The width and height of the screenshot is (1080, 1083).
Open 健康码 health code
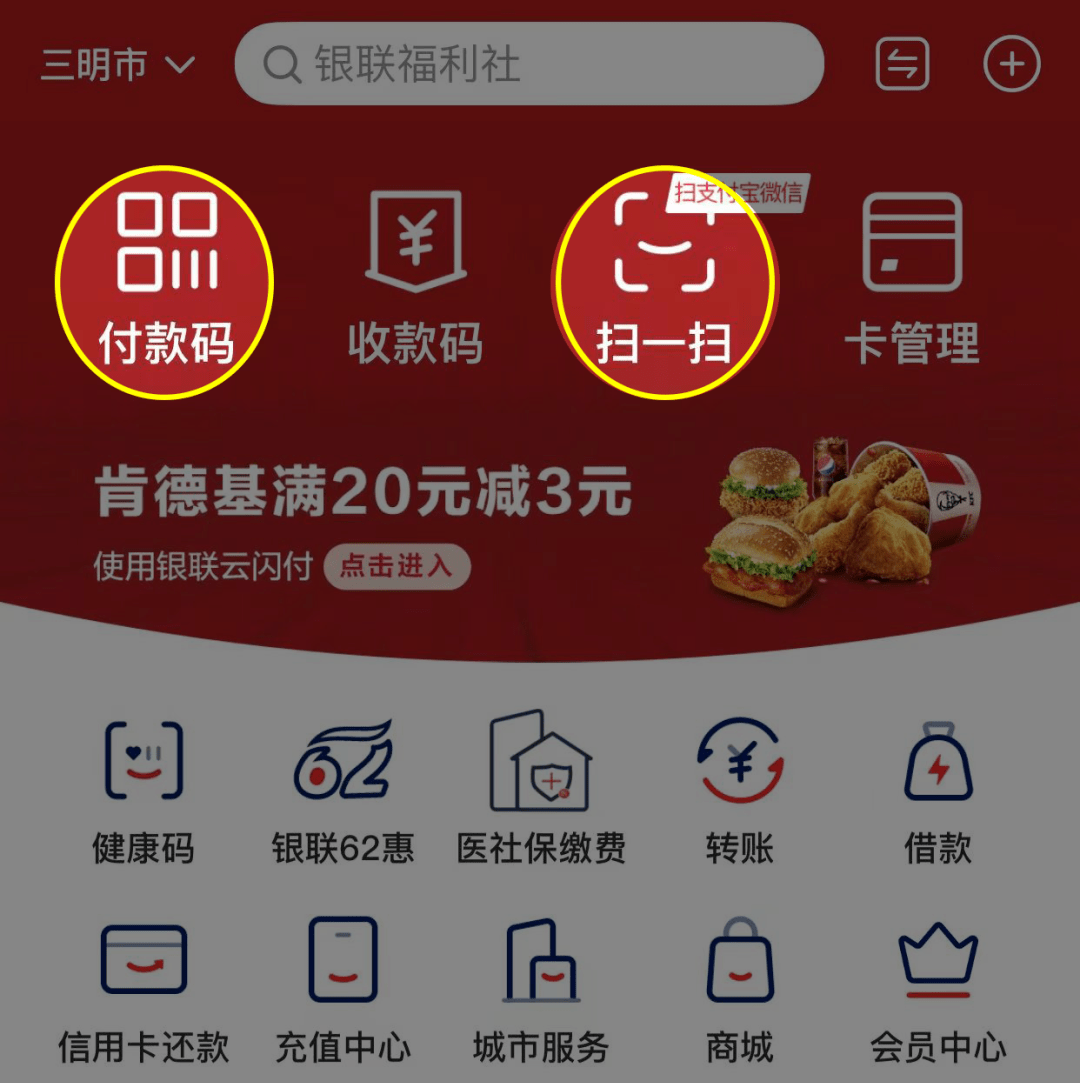tap(143, 790)
